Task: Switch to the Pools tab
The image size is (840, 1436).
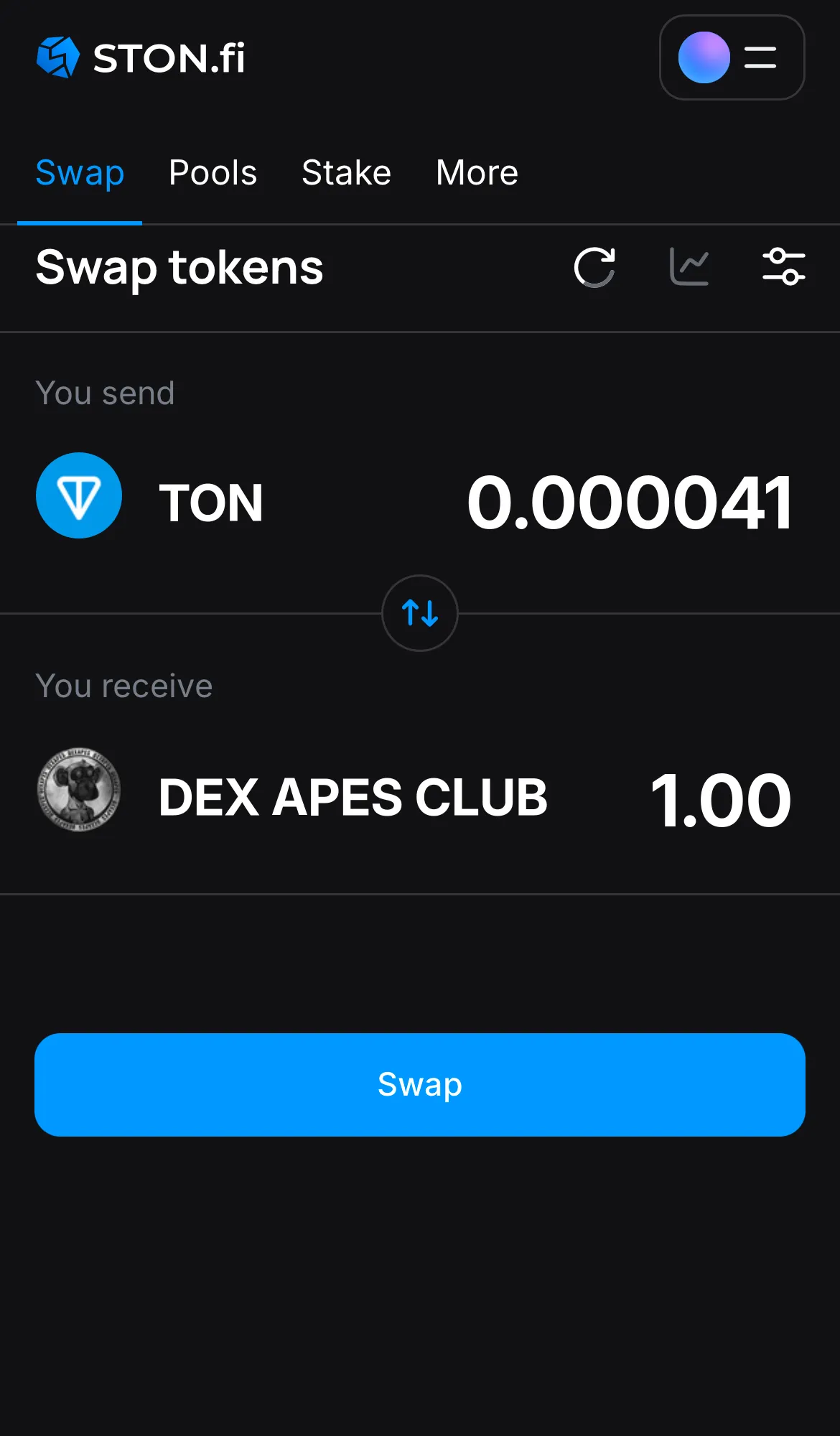Action: tap(213, 172)
